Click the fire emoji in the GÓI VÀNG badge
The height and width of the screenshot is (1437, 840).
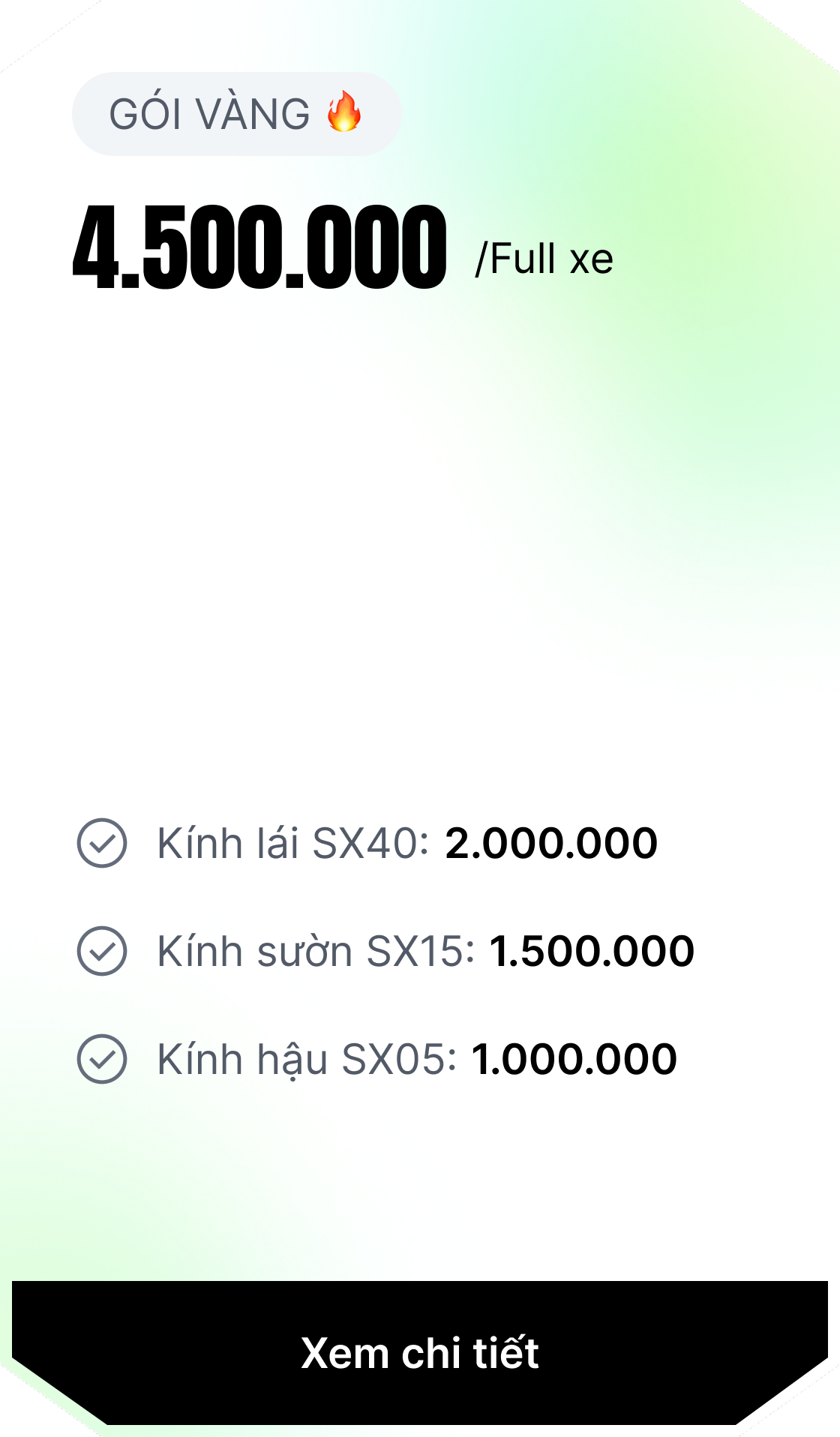pyautogui.click(x=343, y=114)
